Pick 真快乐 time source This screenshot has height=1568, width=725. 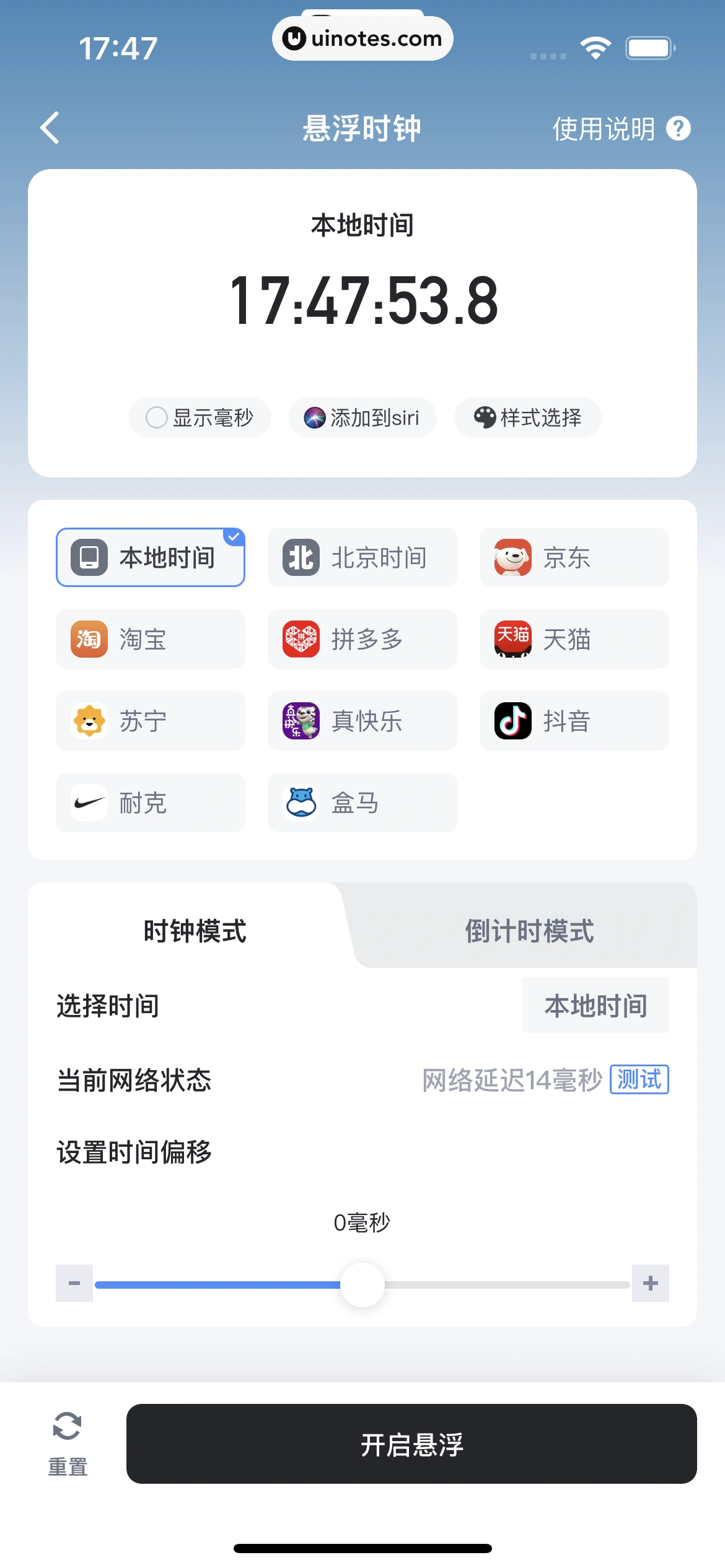(362, 721)
